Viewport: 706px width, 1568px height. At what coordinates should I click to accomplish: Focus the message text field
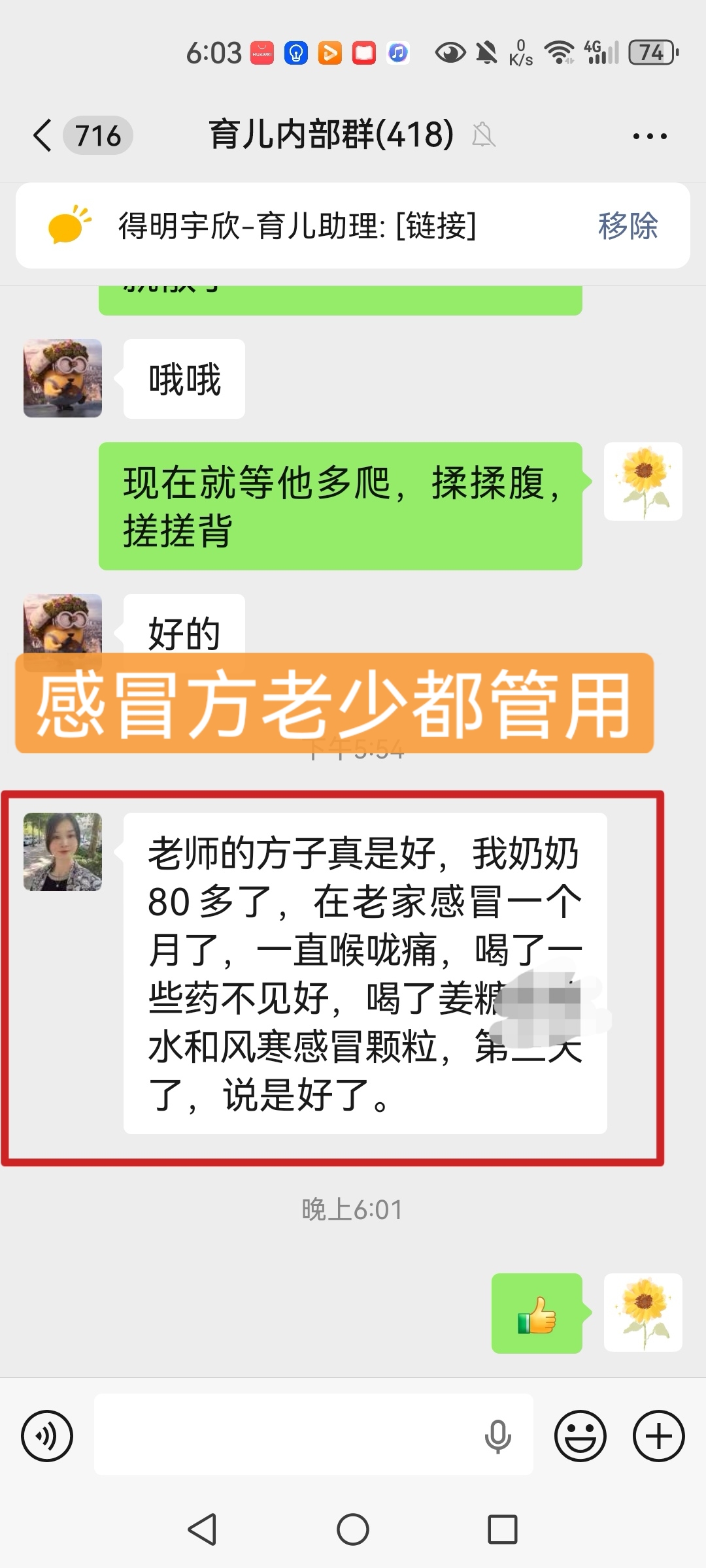(288, 1436)
